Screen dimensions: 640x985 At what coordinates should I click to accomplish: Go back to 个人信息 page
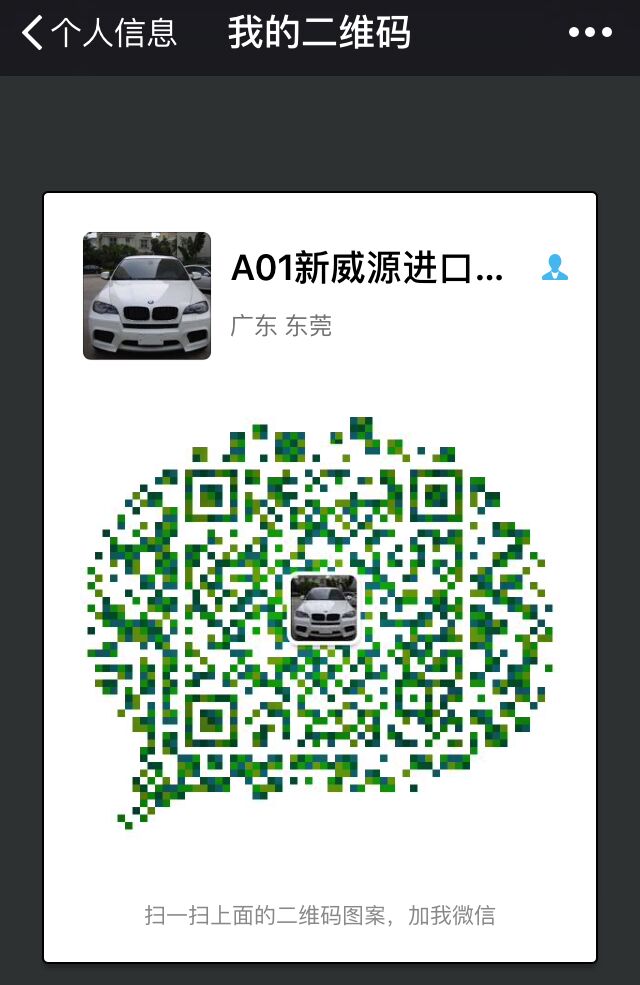[x=97, y=33]
